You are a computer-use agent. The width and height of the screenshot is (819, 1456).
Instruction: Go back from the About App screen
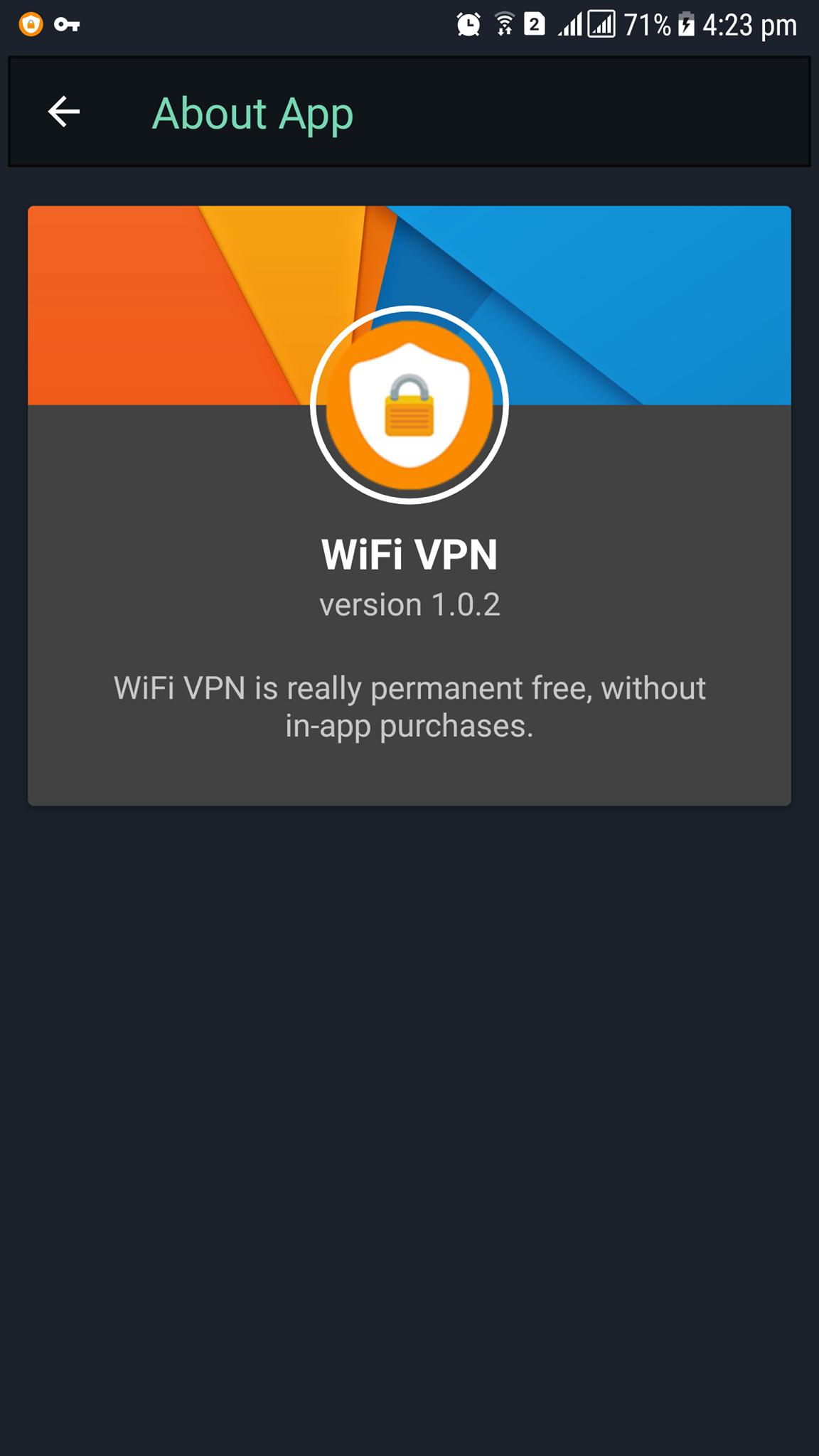(64, 112)
